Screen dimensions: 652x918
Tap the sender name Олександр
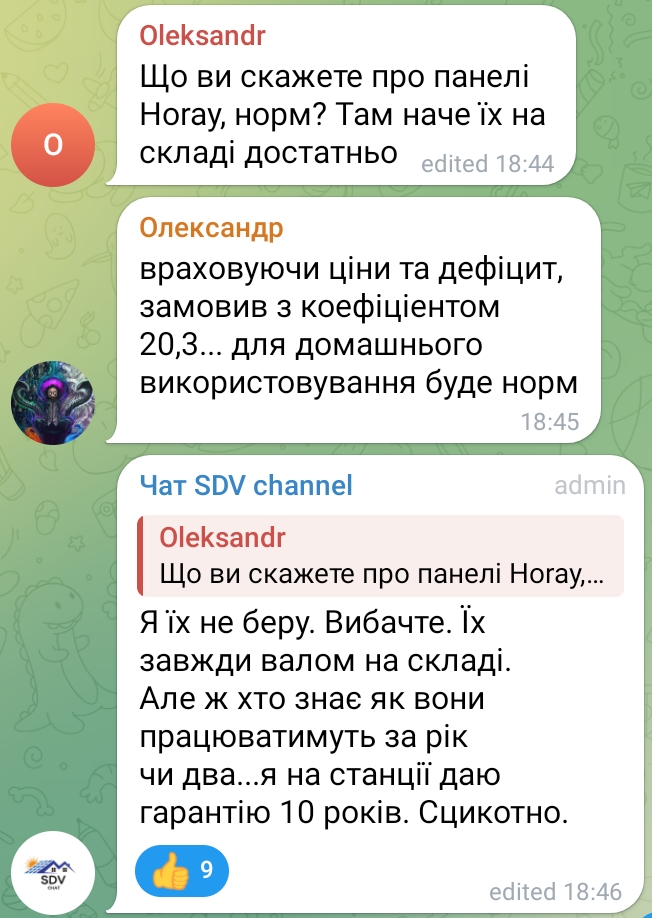tap(211, 228)
